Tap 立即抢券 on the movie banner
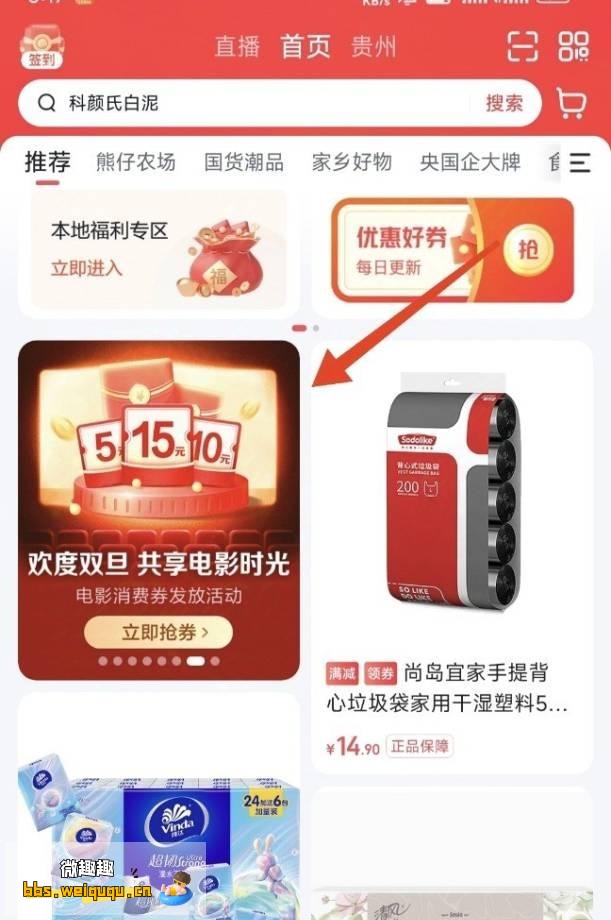Viewport: 611px width, 920px height. [x=158, y=632]
